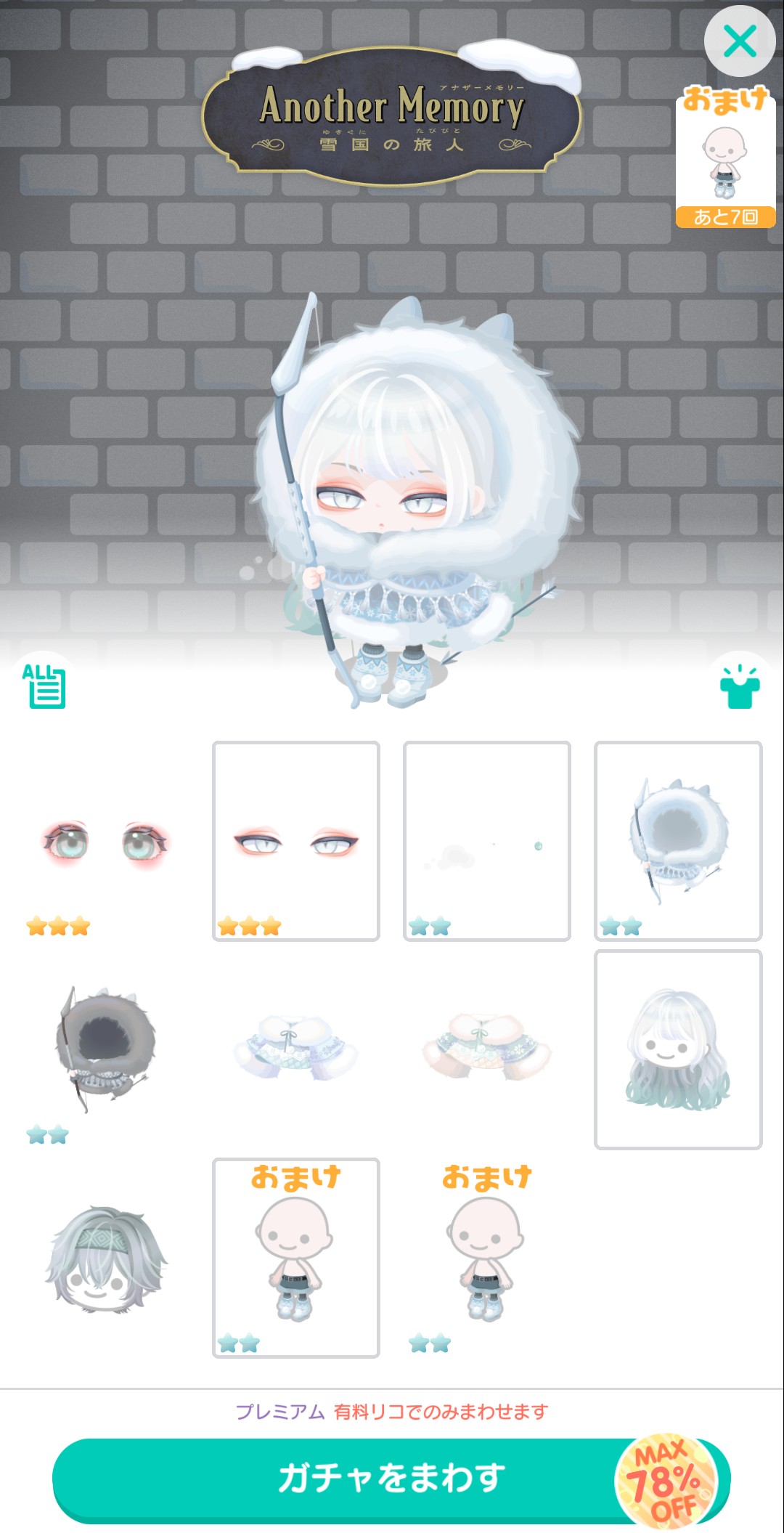Close the Another Memory gacha preview
The height and width of the screenshot is (1533, 784).
740,41
